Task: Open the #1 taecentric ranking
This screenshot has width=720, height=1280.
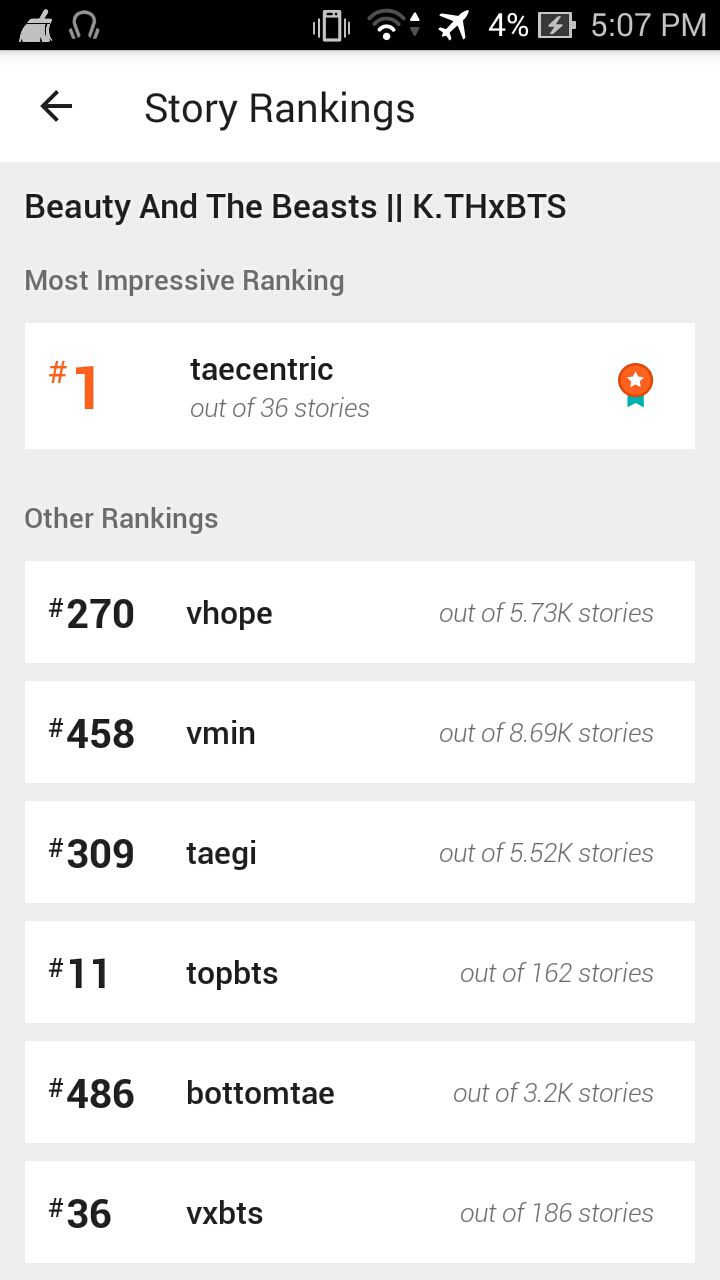Action: (360, 386)
